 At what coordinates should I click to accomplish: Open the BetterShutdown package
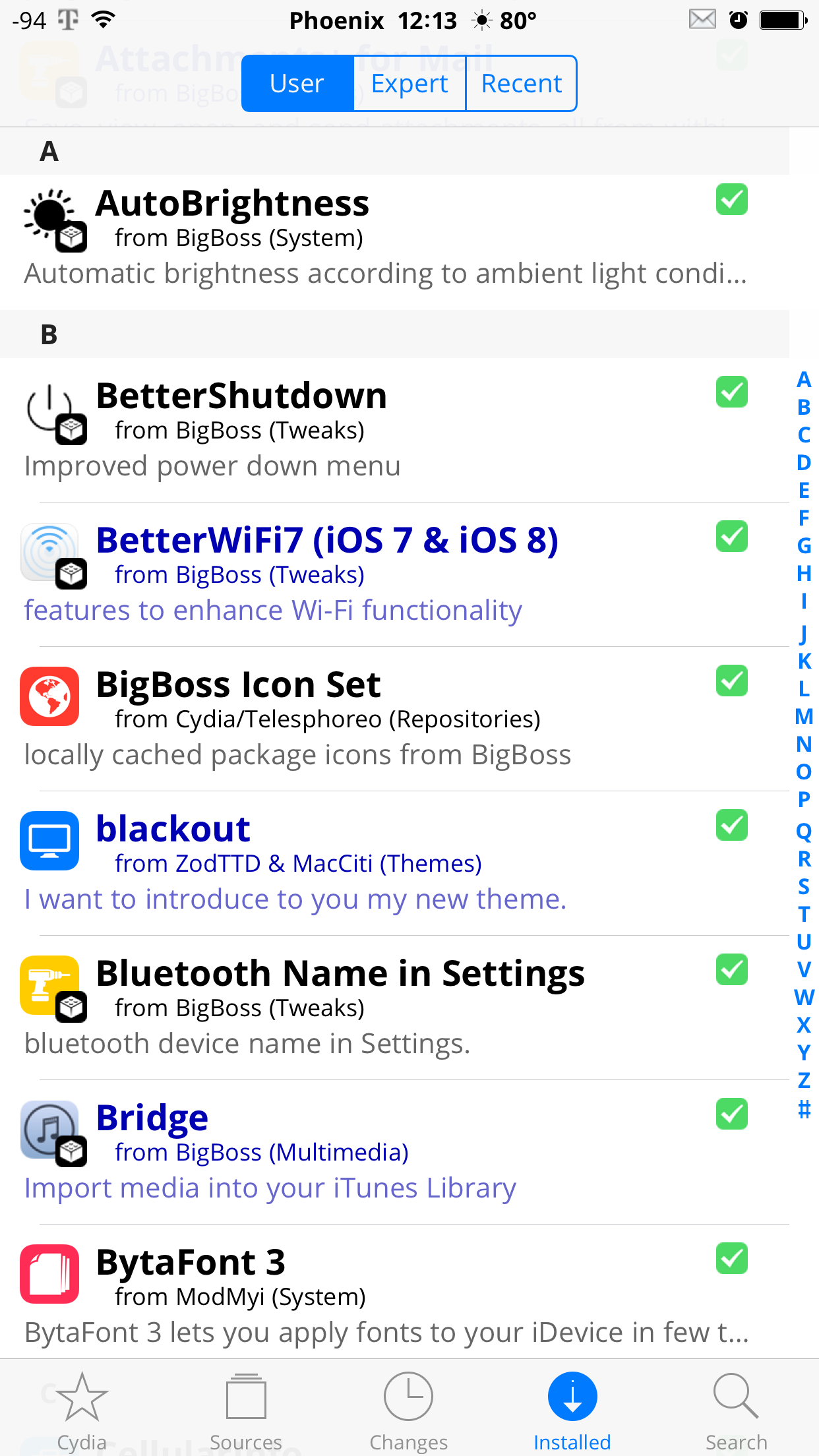tap(394, 430)
